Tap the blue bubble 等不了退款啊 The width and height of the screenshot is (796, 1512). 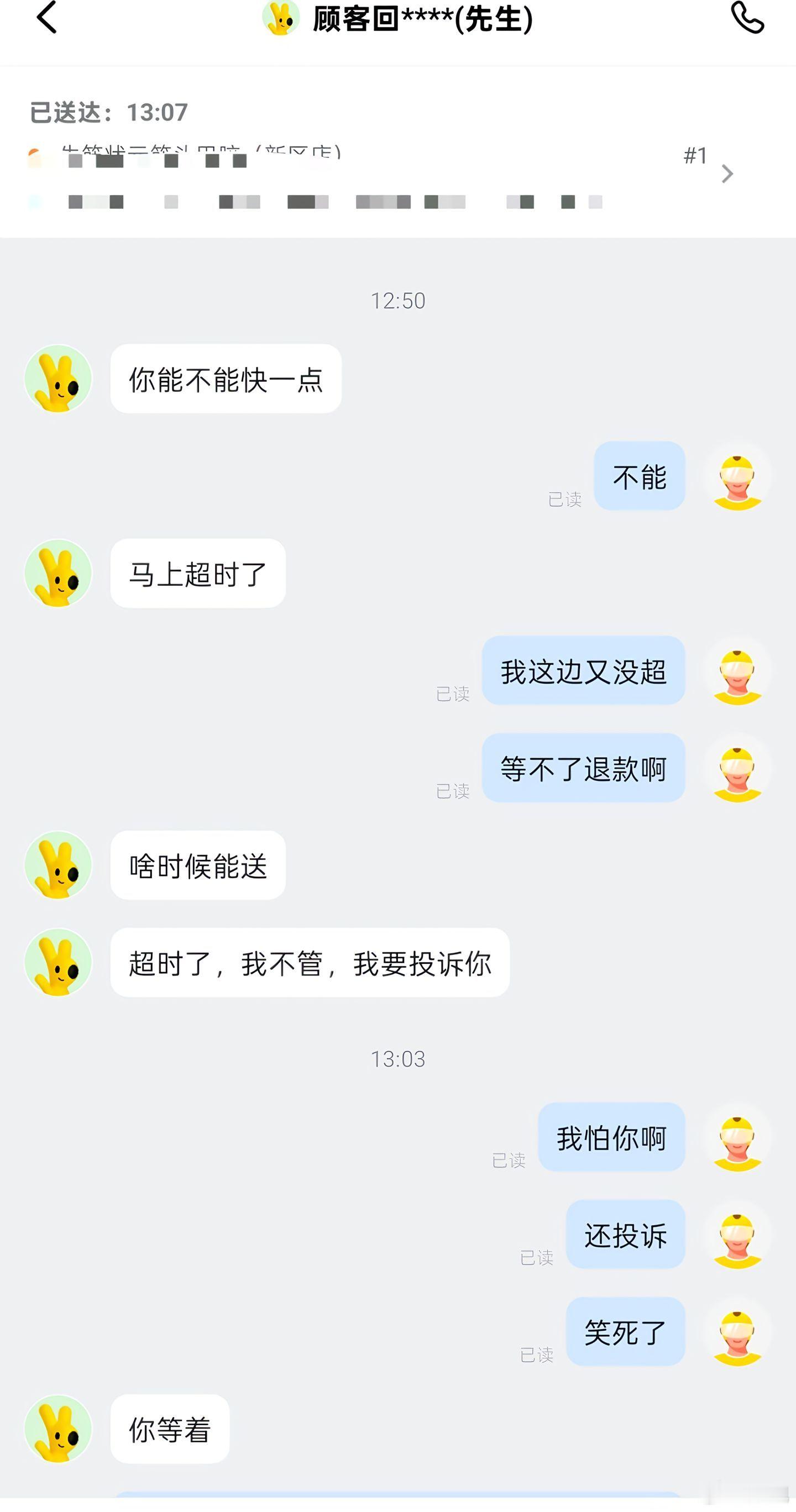pos(583,770)
